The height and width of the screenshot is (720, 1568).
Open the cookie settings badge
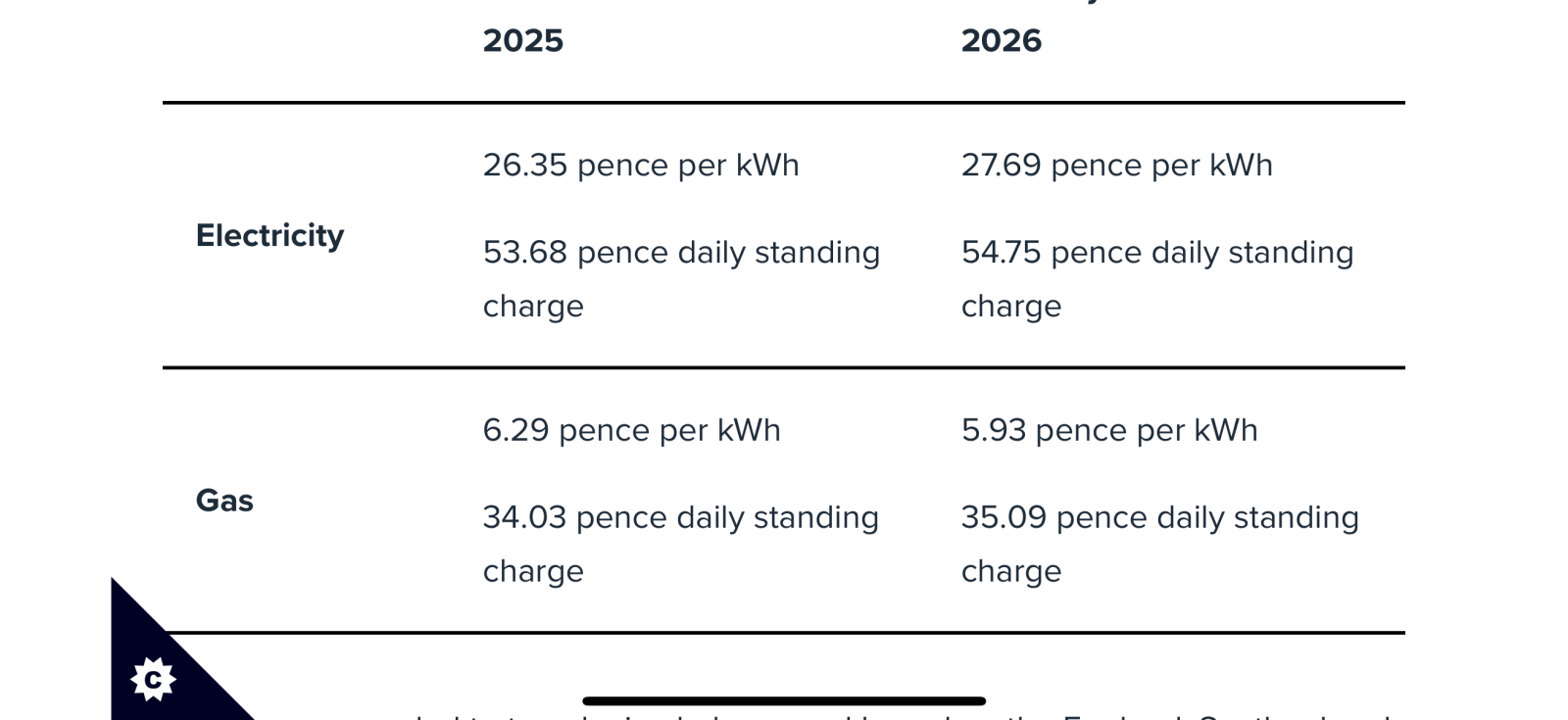click(x=153, y=679)
